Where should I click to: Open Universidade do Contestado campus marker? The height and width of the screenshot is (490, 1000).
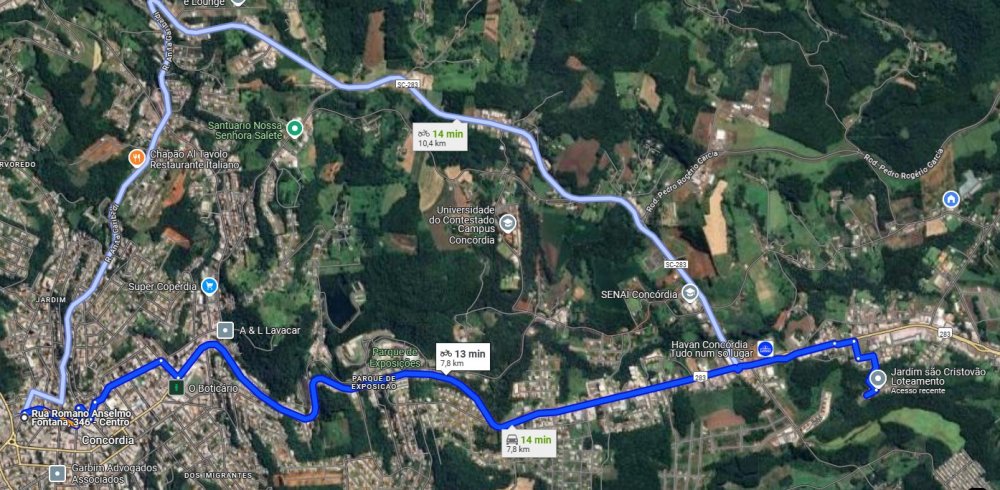[507, 222]
